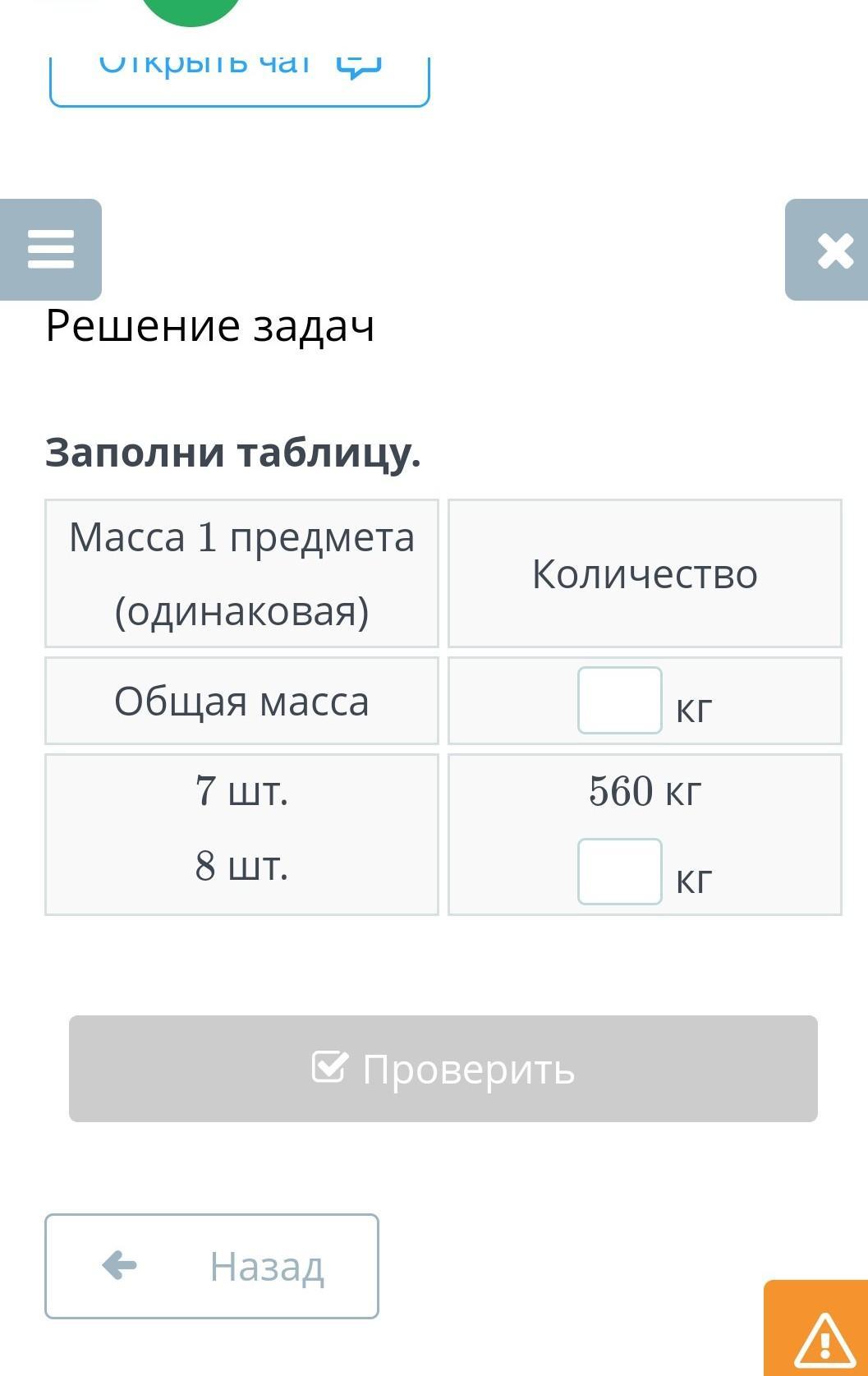This screenshot has height=1376, width=868.
Task: Focus the kg input under 560 кг
Action: [620, 872]
